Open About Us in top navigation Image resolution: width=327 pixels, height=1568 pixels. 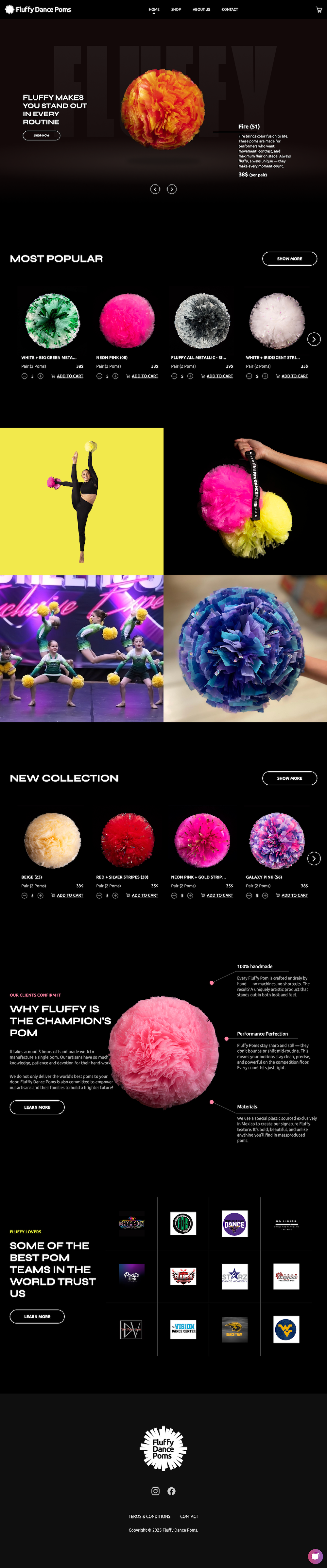201,10
